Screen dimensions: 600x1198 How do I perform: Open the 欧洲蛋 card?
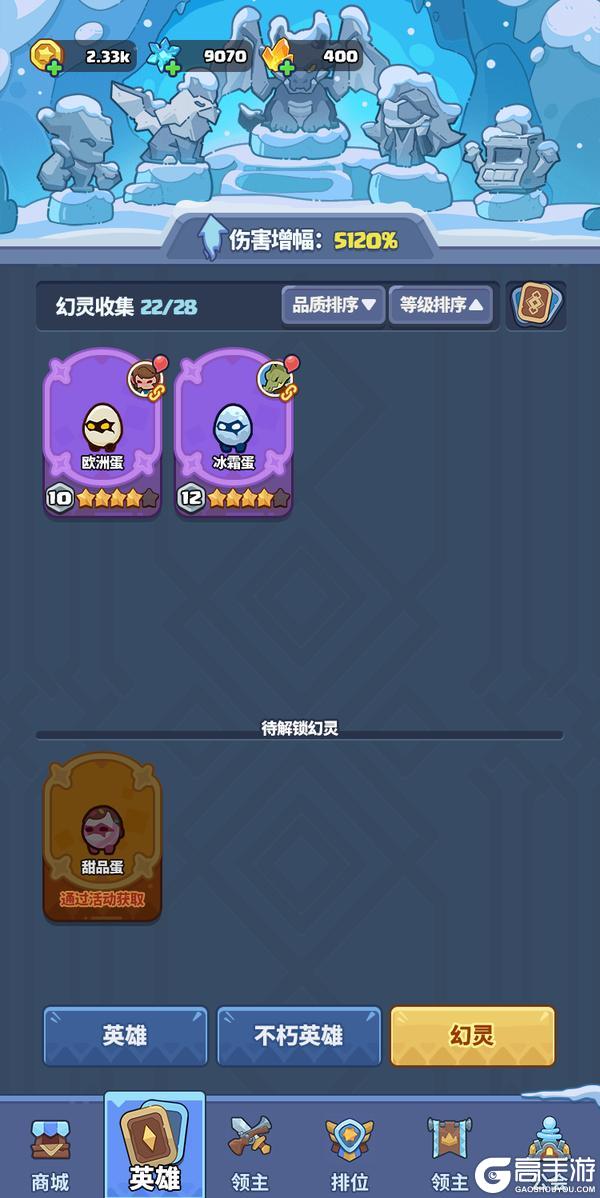[102, 432]
